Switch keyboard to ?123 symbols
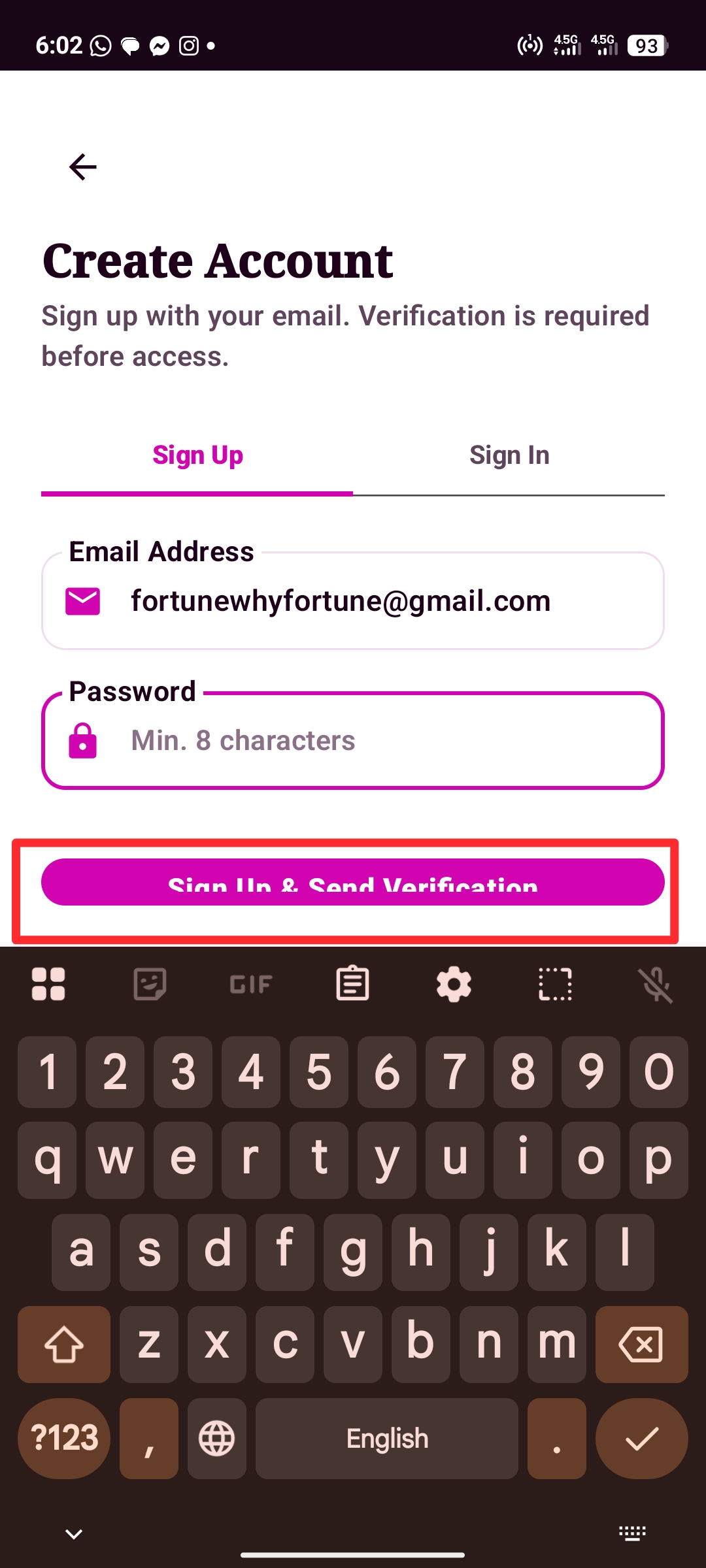 pos(64,1439)
